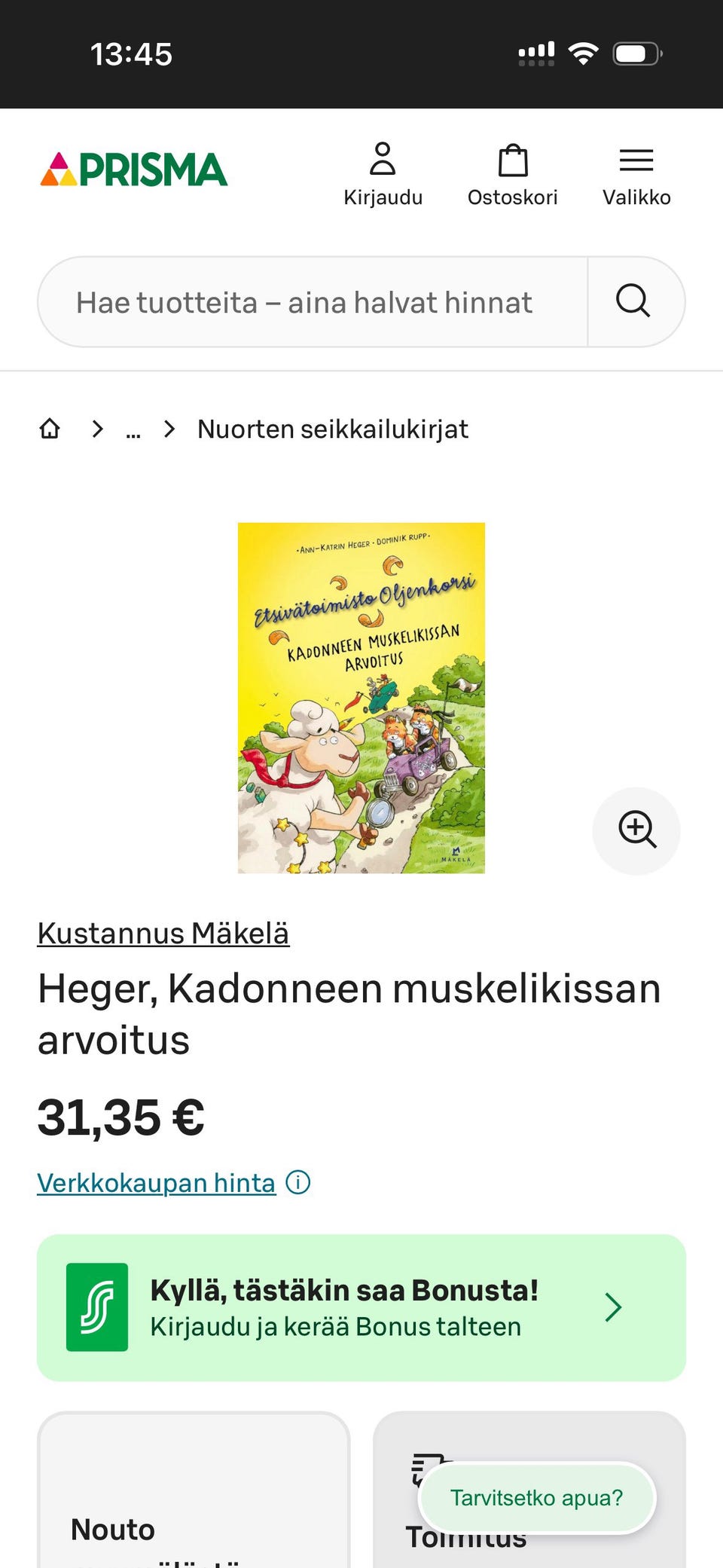Click the Prisma logo
Viewport: 723px width, 1568px height.
tap(134, 169)
